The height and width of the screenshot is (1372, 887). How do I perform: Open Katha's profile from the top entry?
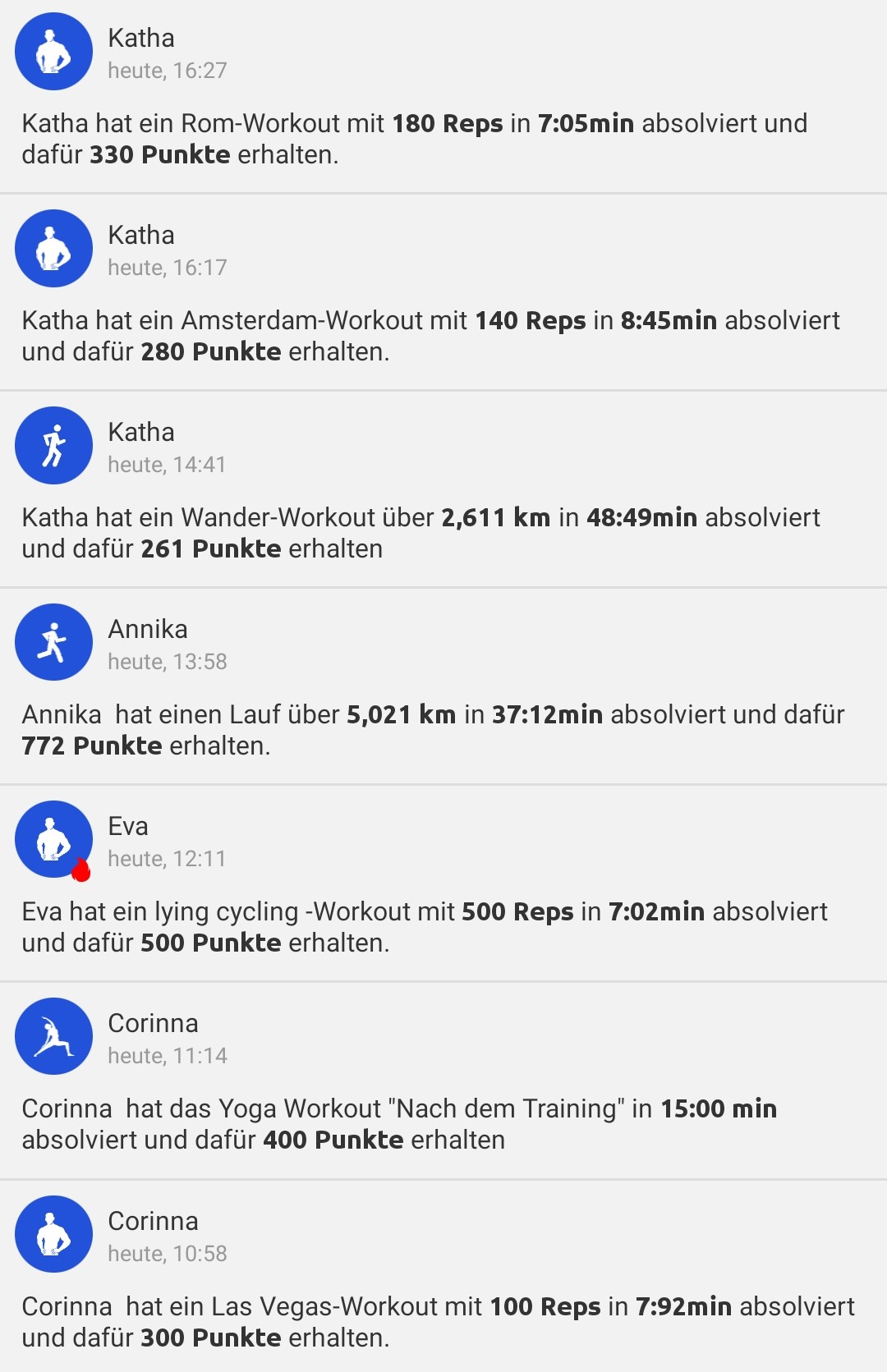click(141, 38)
